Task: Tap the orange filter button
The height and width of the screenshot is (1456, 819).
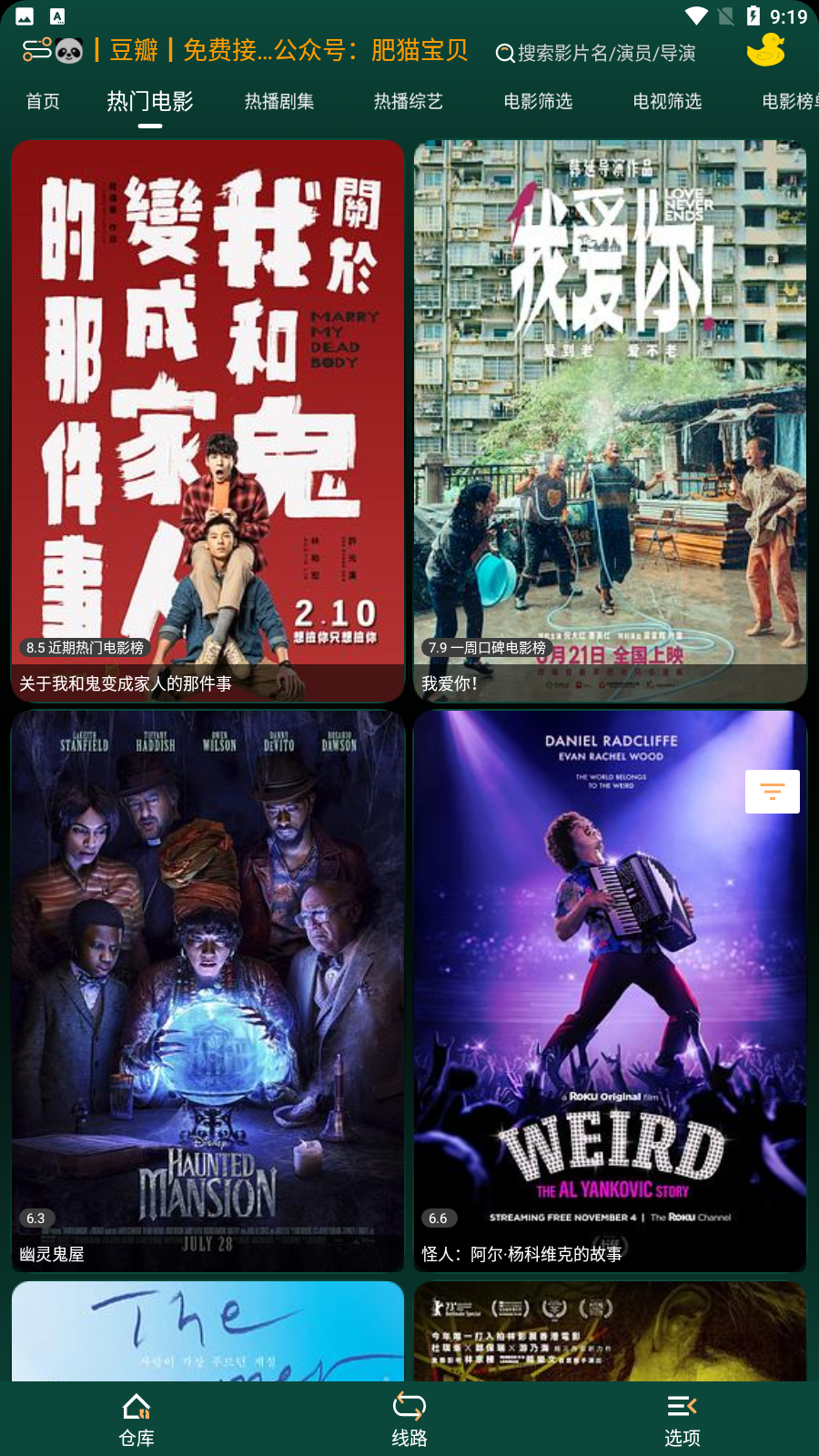Action: [772, 792]
